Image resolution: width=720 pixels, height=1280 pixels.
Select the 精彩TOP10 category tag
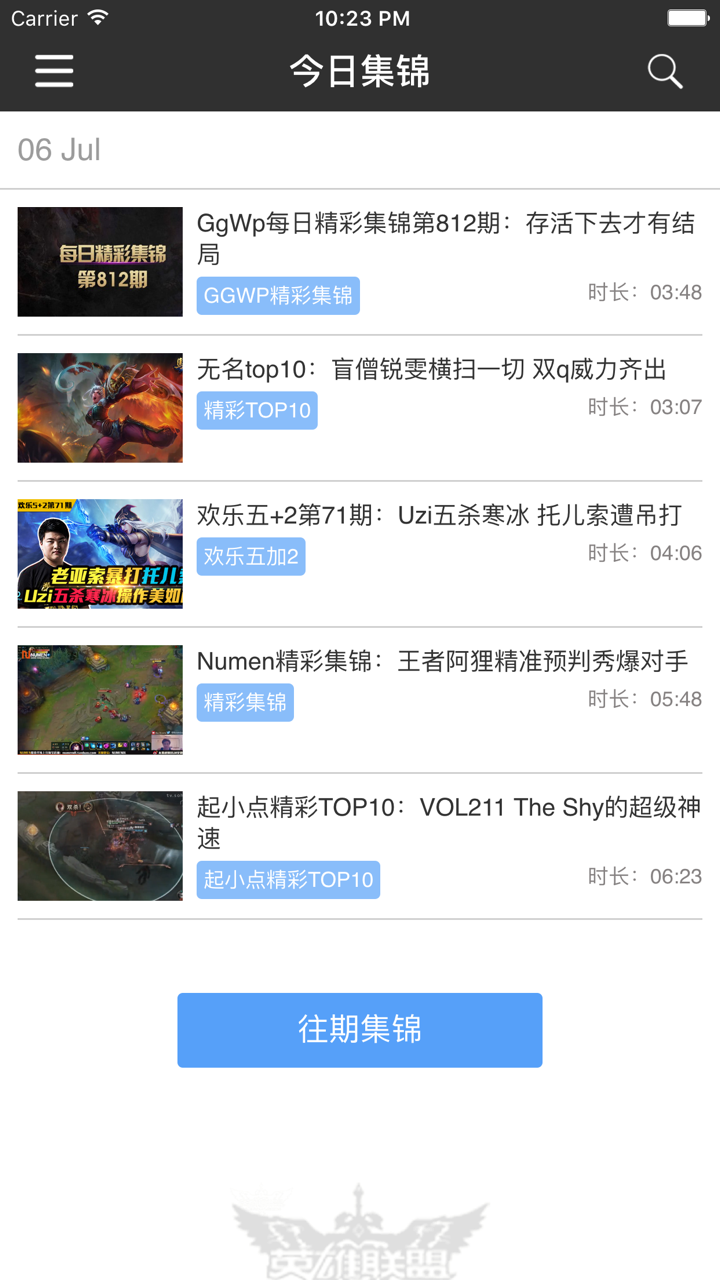tap(257, 410)
